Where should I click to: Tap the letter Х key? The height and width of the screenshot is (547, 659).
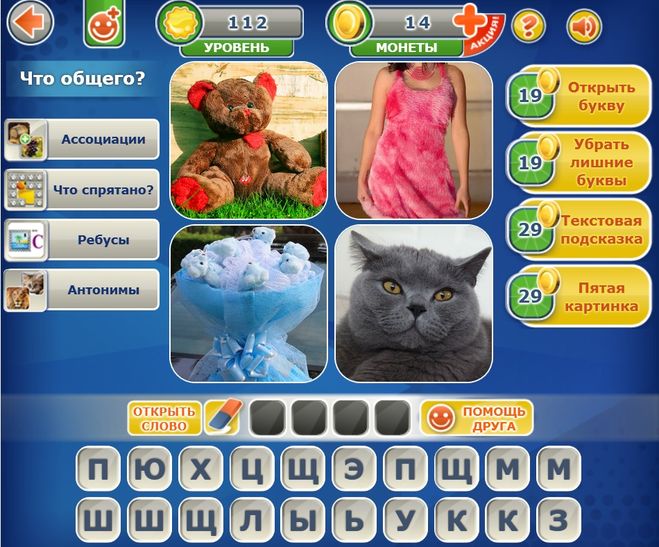pyautogui.click(x=203, y=469)
